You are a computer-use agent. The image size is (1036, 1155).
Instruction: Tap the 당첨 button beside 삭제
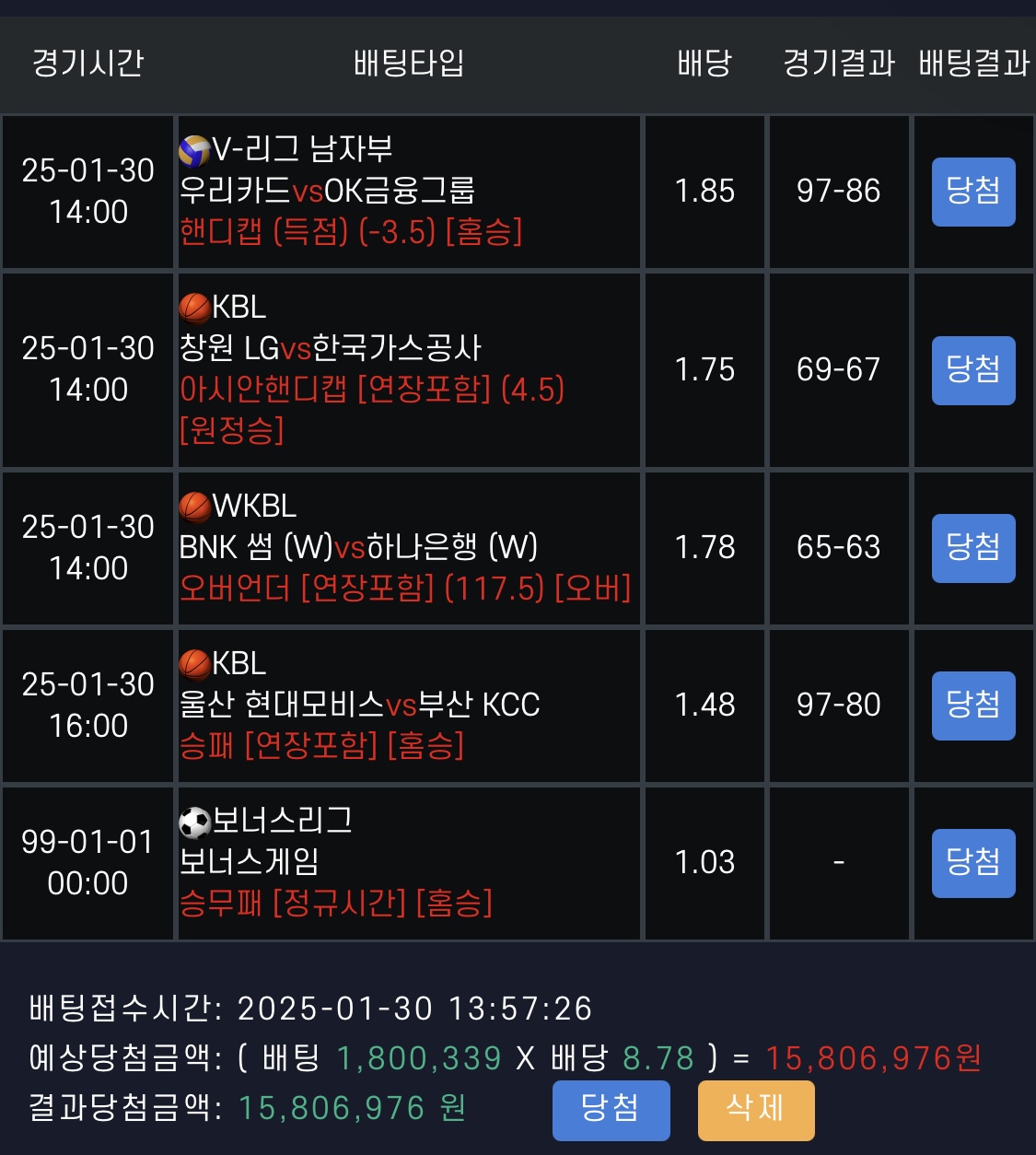pos(611,1109)
